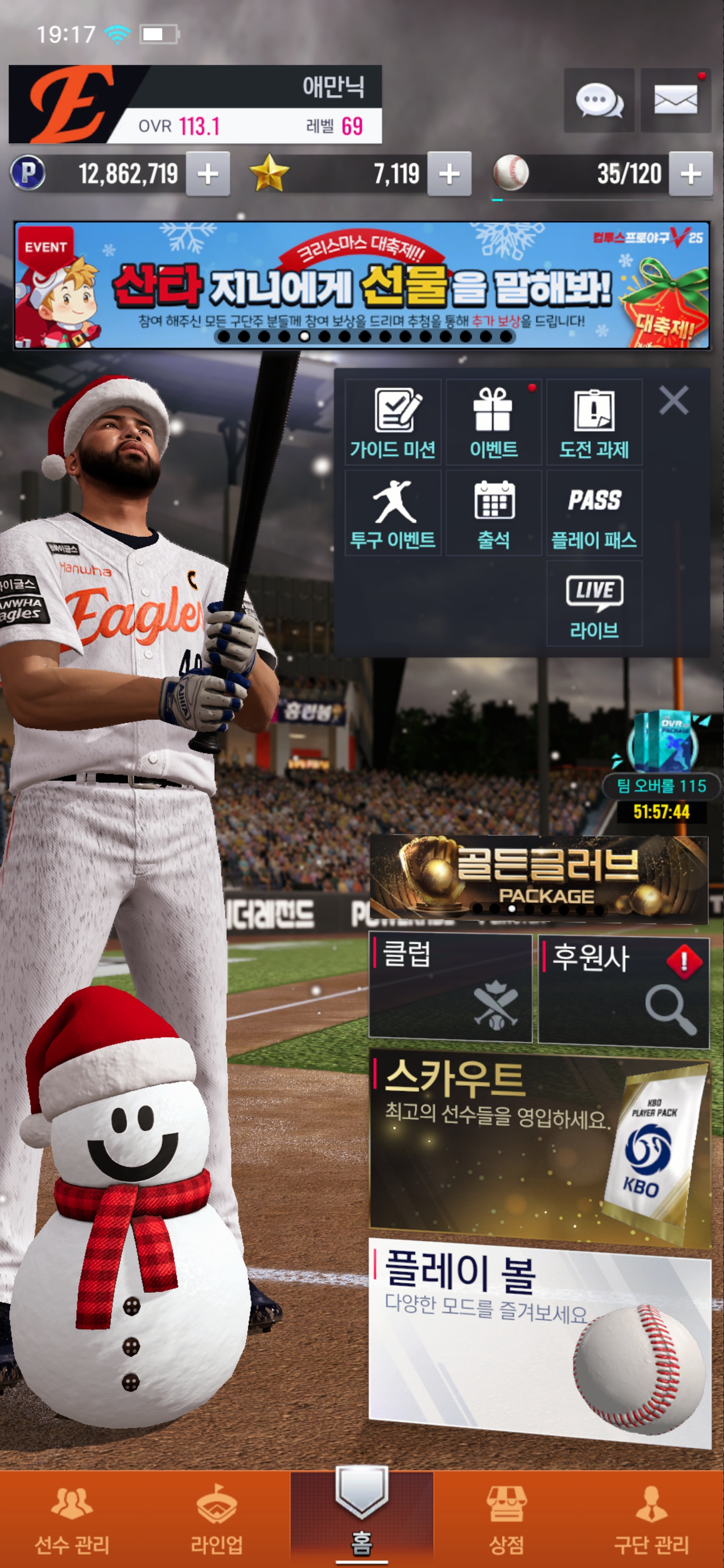Switch to the 상점 shop tab
The width and height of the screenshot is (724, 1568).
click(x=506, y=1519)
